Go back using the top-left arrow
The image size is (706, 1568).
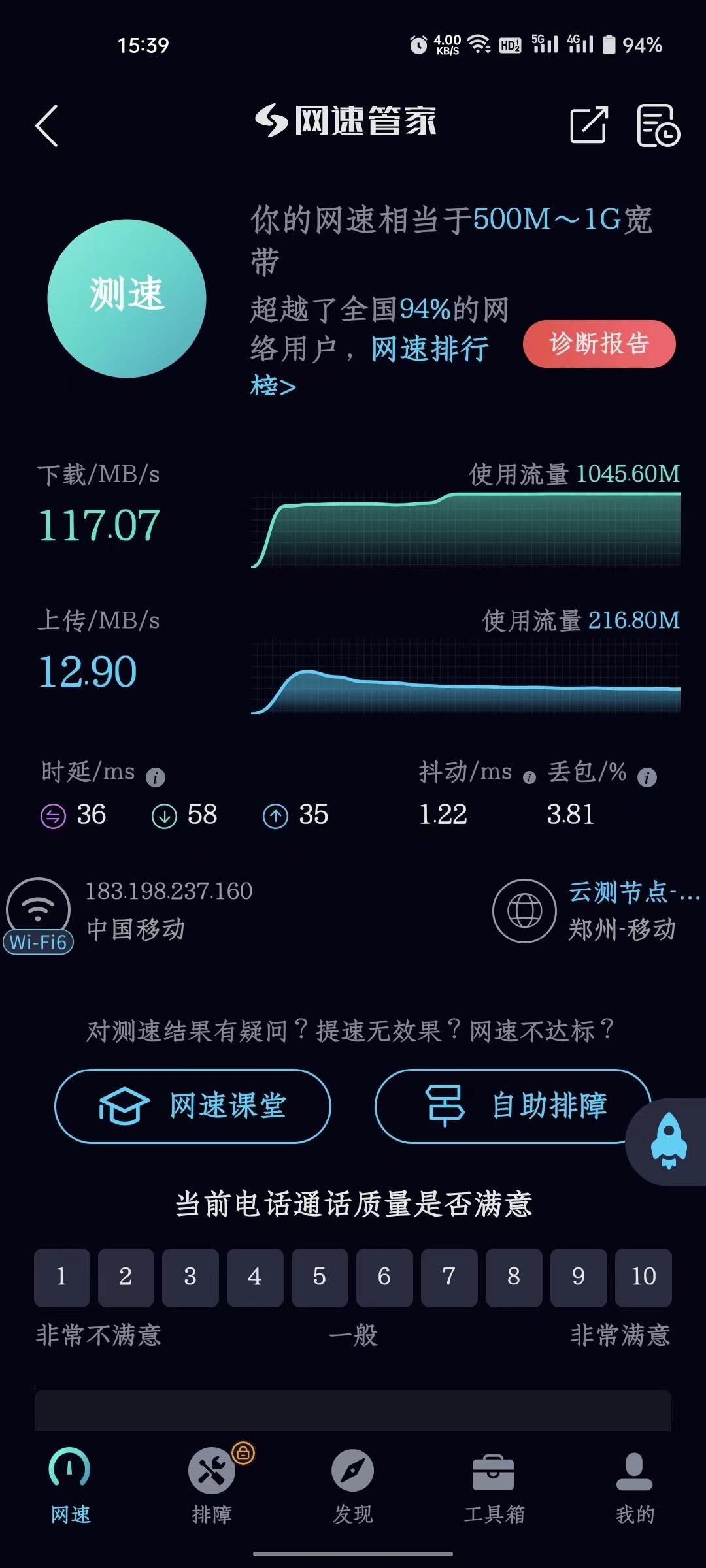[x=47, y=125]
